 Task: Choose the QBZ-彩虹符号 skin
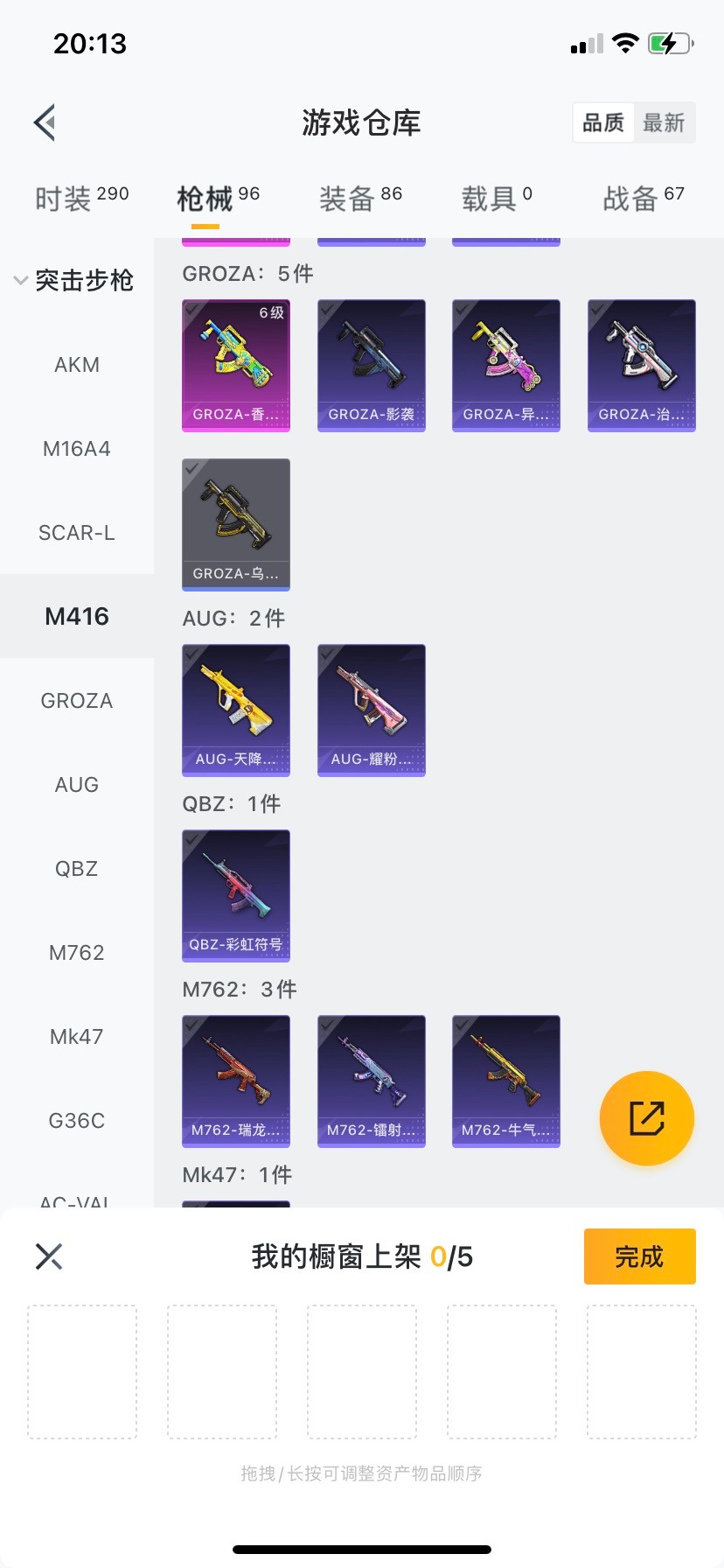pyautogui.click(x=236, y=895)
